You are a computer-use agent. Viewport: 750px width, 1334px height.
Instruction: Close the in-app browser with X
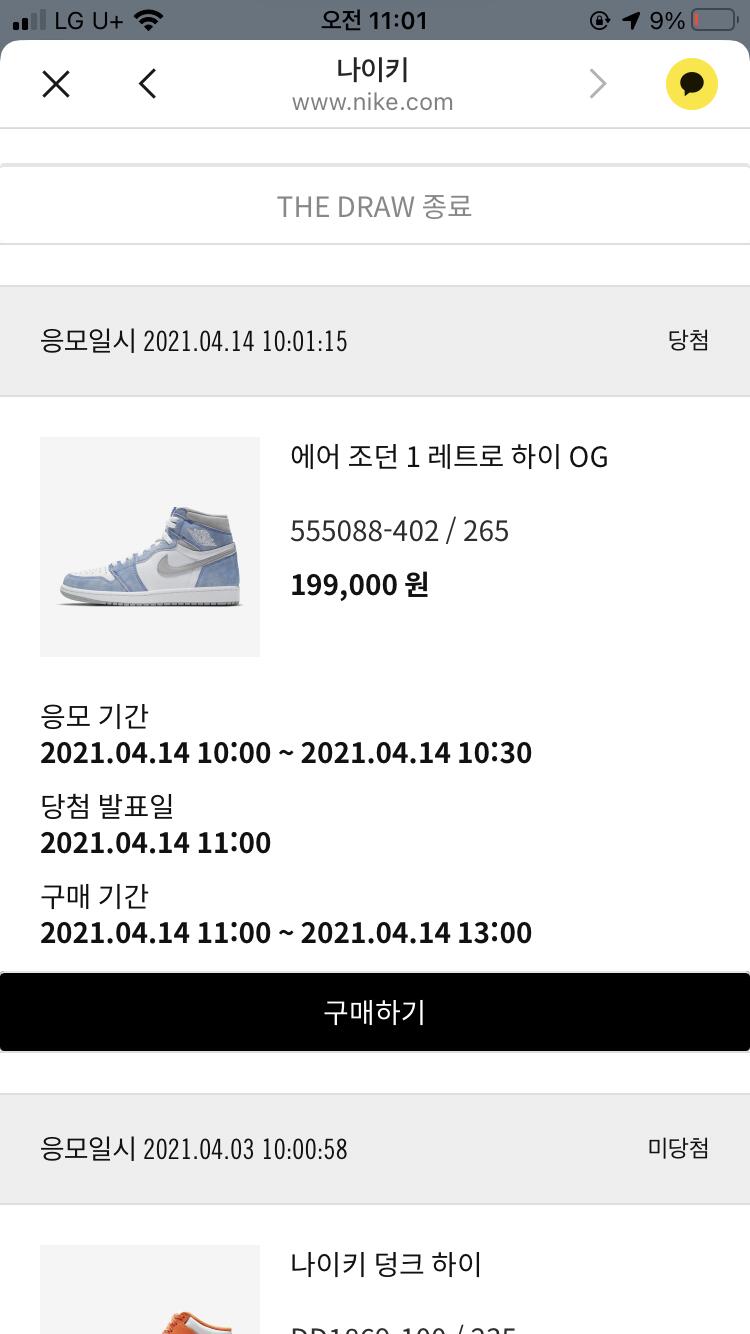pos(56,84)
